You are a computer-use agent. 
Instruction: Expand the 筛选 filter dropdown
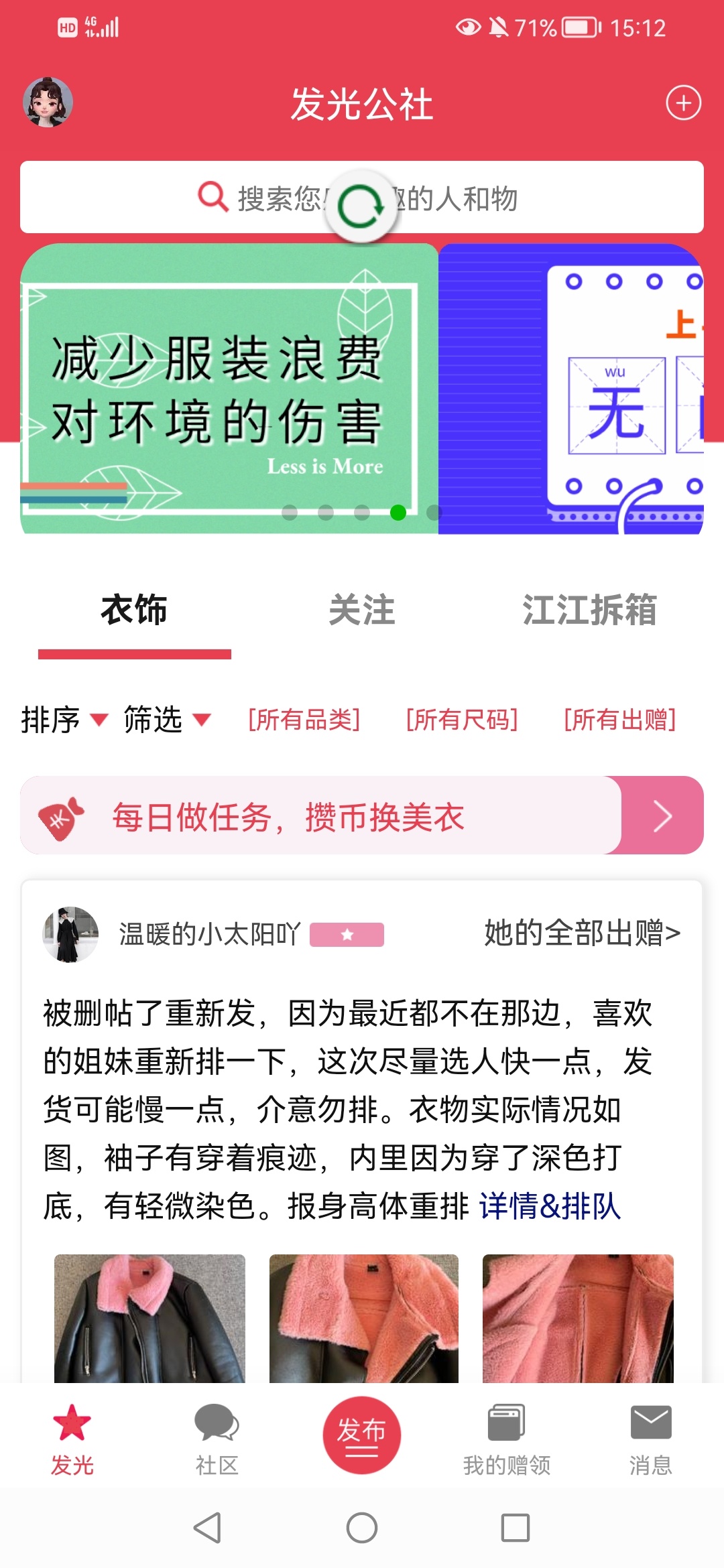(168, 720)
